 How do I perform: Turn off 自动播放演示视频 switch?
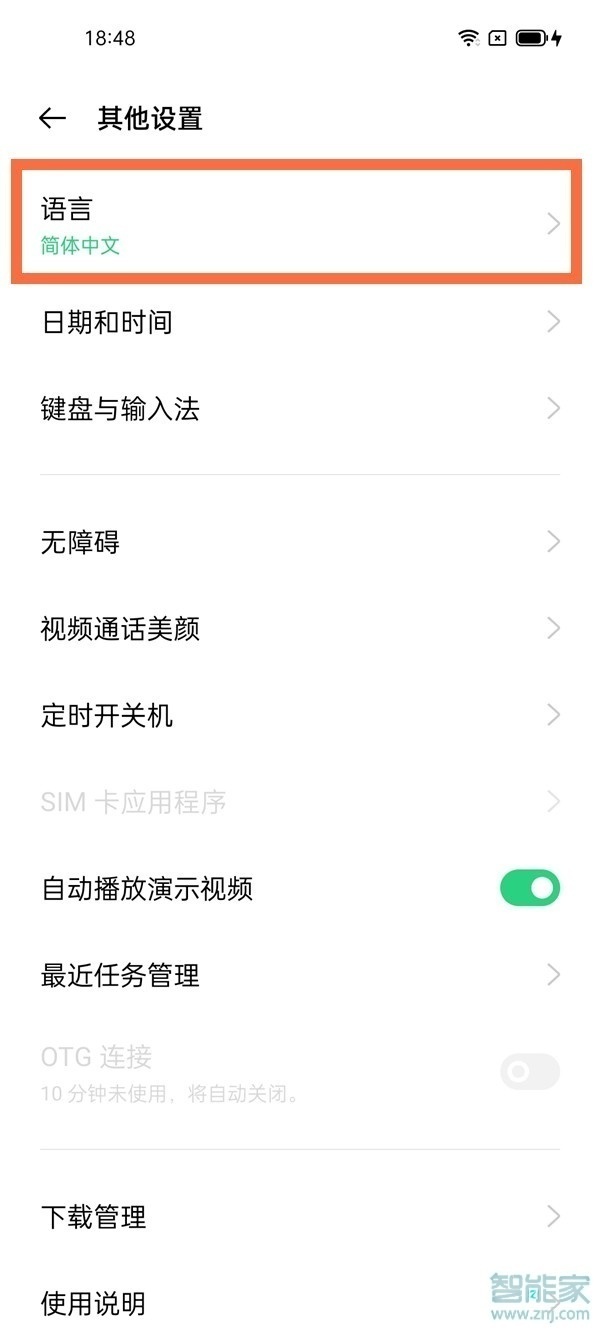click(x=529, y=888)
